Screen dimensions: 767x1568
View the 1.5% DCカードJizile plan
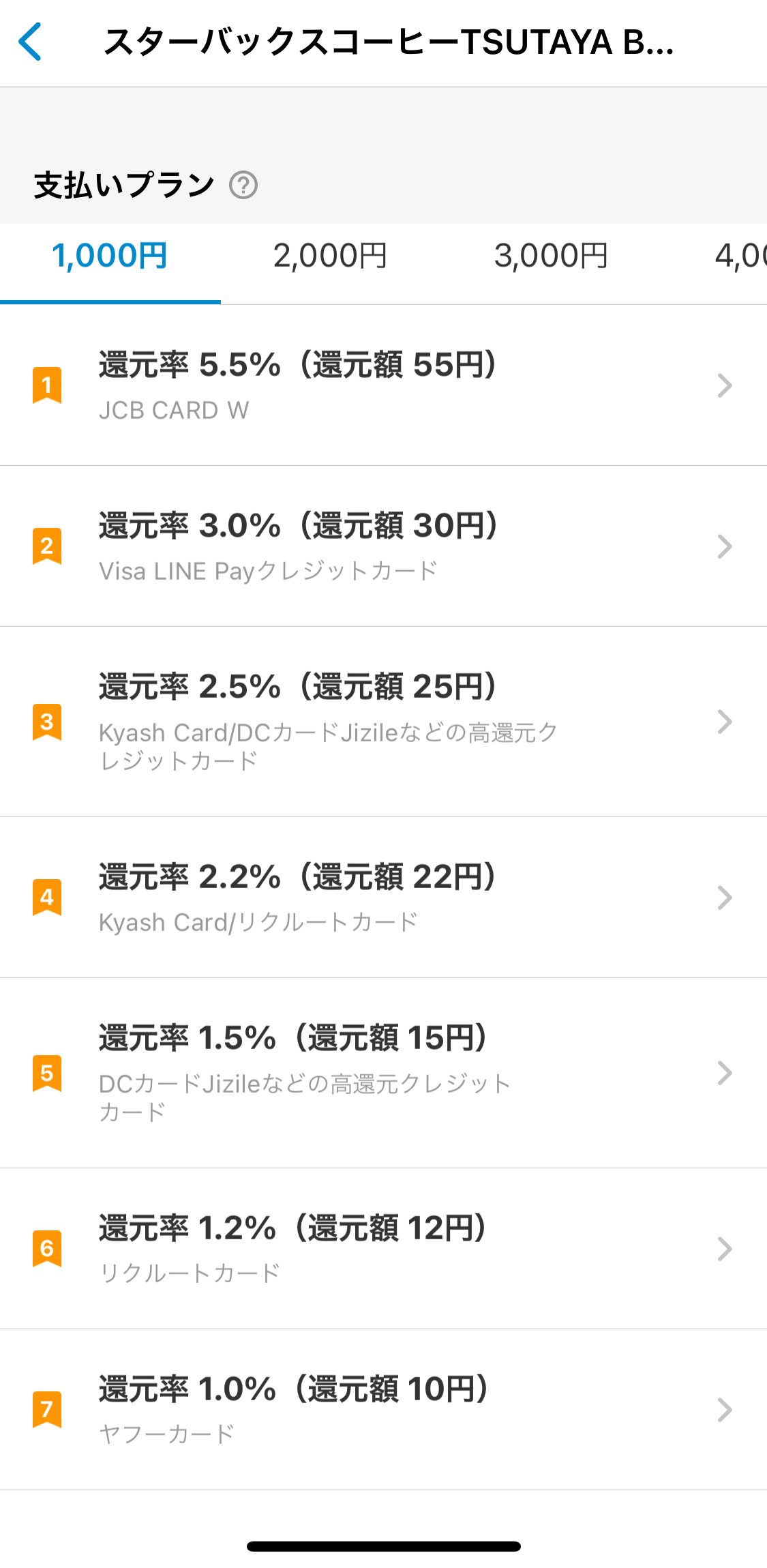coord(383,1073)
